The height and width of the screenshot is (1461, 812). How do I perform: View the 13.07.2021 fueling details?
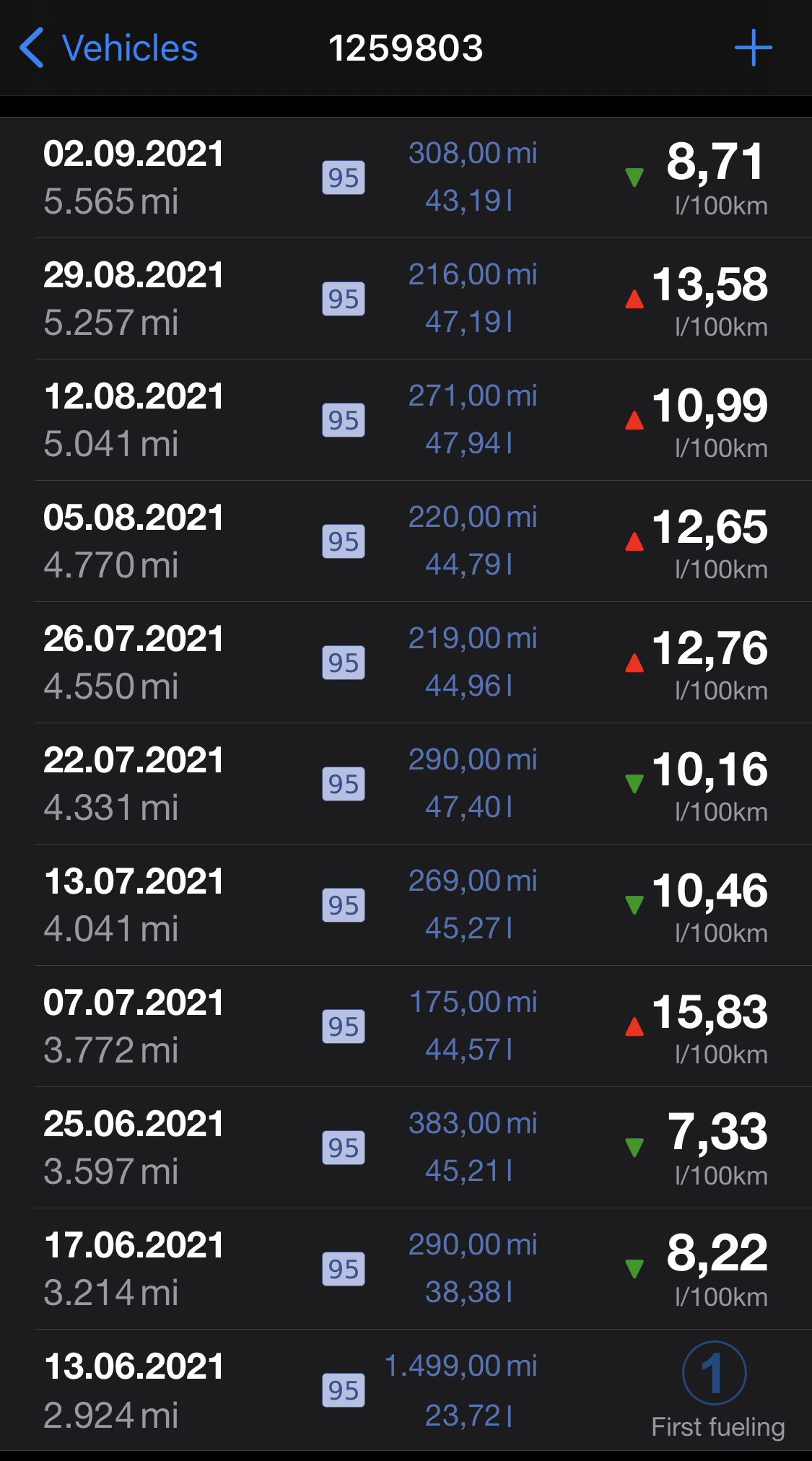coord(406,905)
